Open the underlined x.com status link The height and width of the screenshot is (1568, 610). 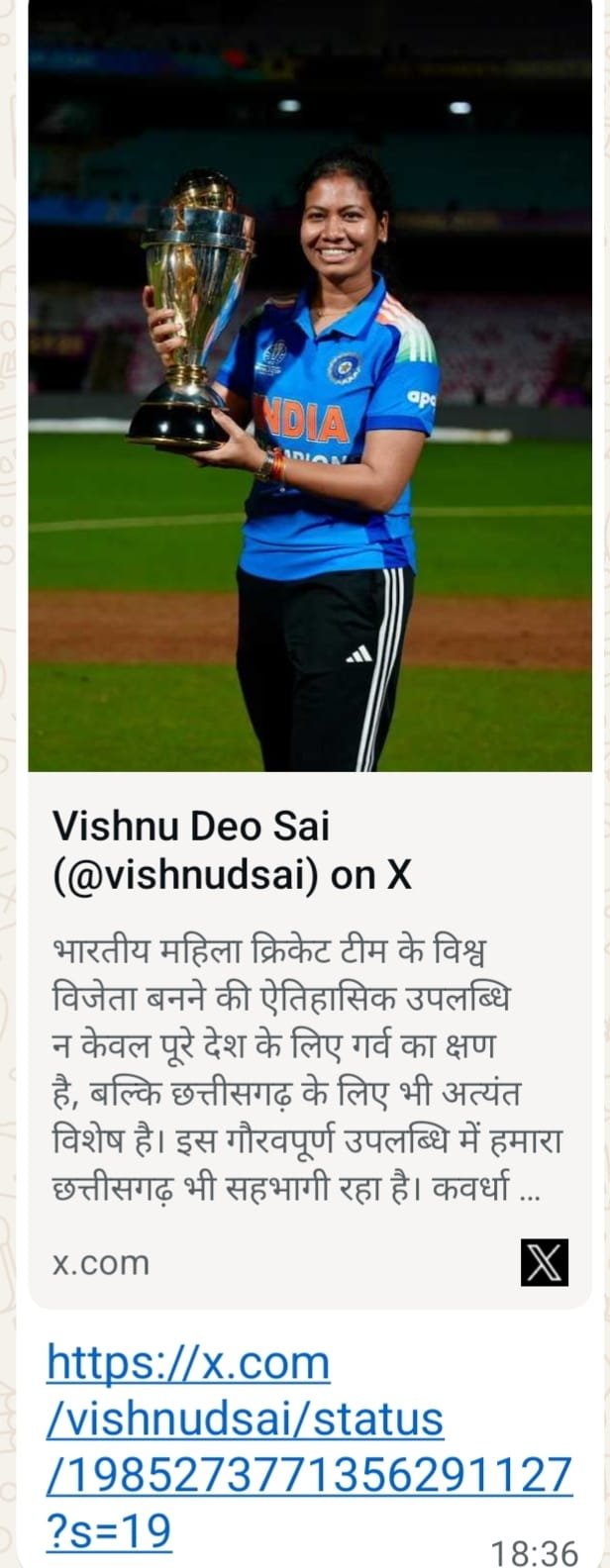308,1446
